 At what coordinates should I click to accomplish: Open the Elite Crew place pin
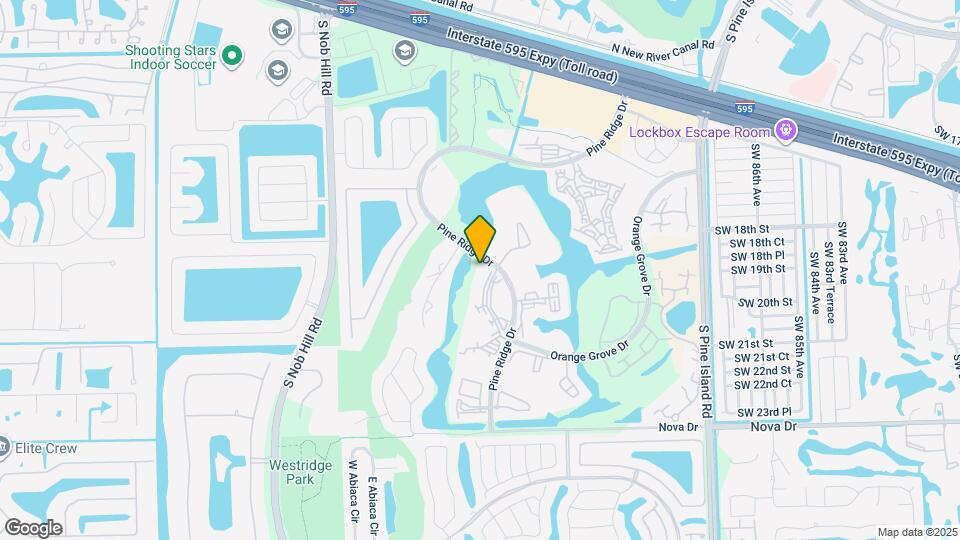tap(3, 447)
